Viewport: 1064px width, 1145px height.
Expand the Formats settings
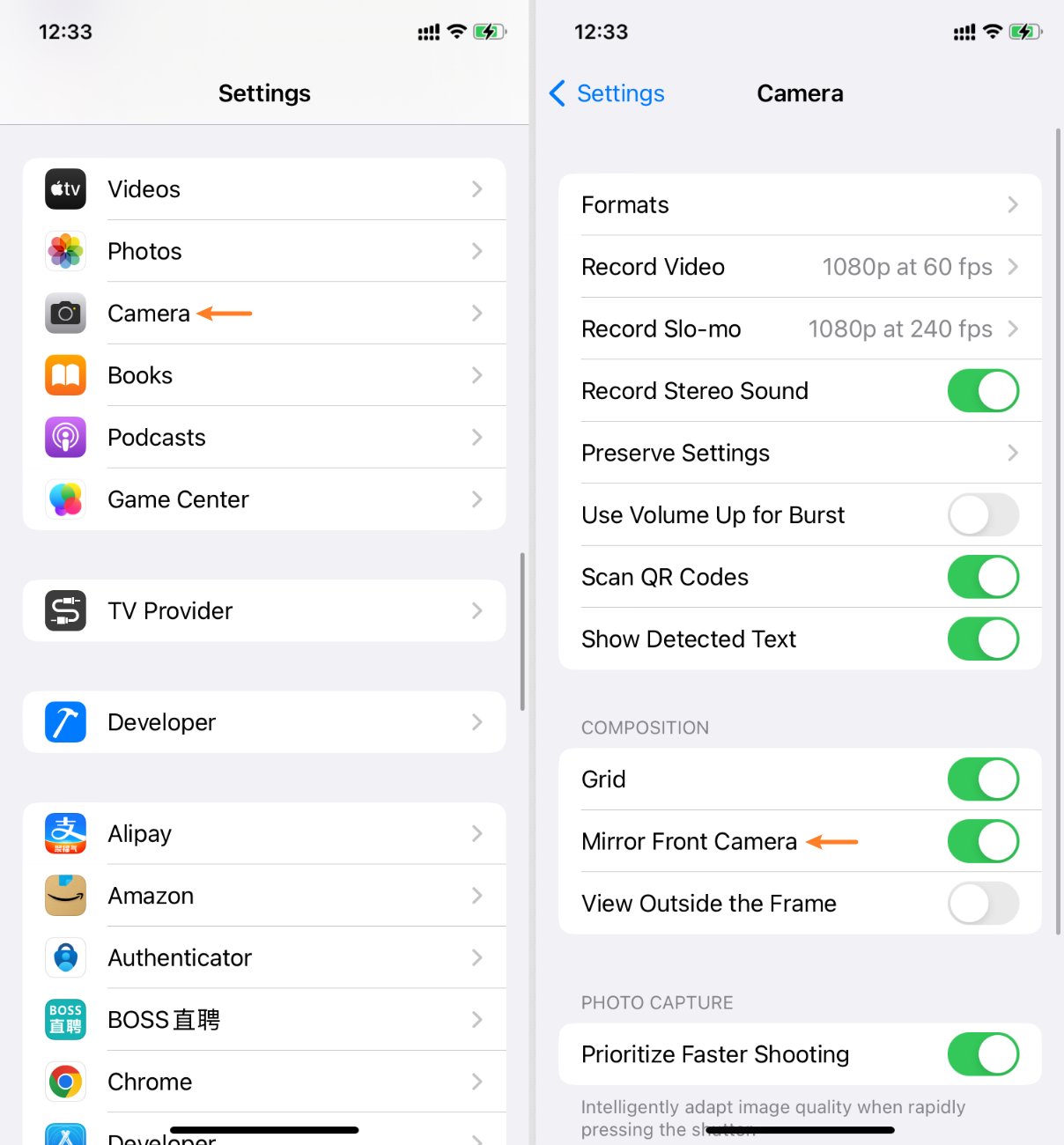point(800,204)
